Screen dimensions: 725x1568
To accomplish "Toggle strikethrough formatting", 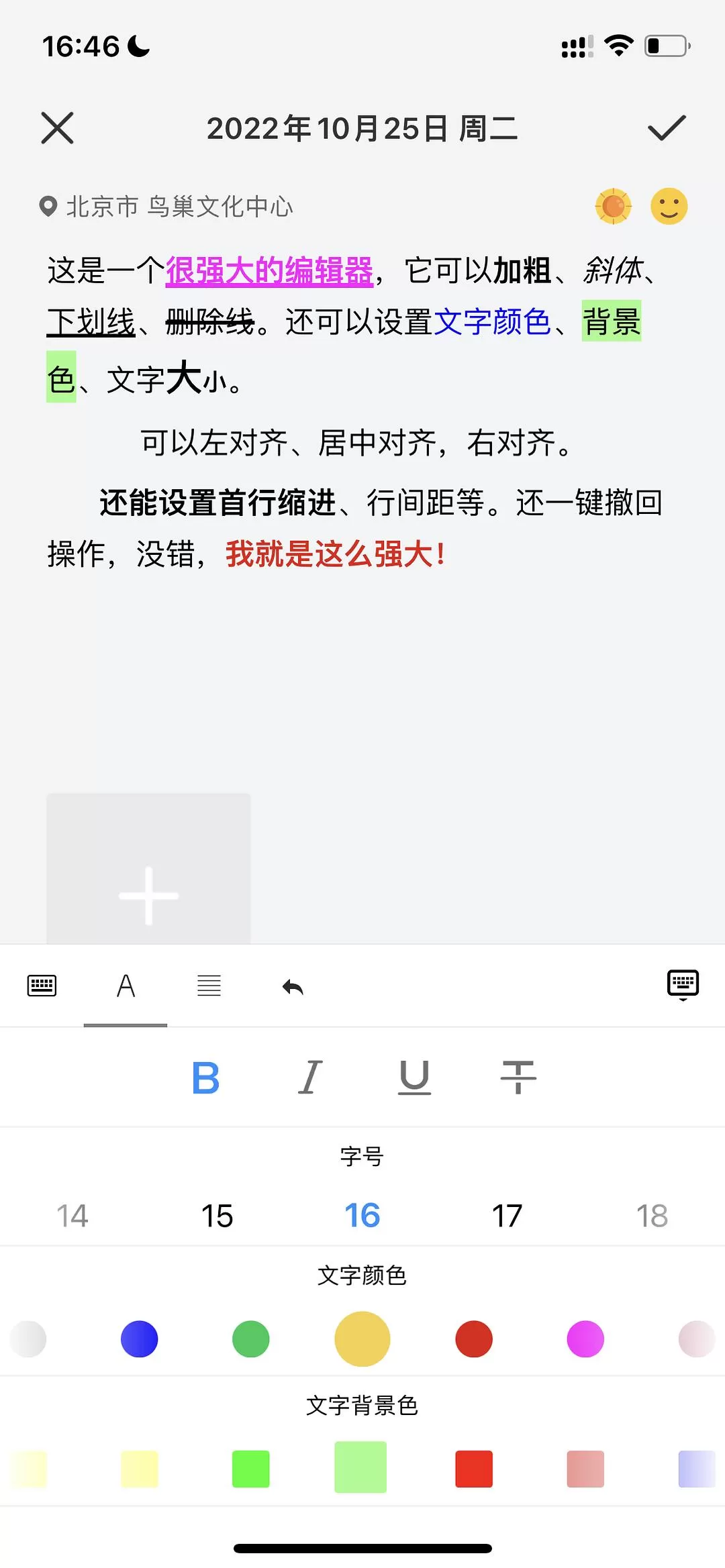I will pyautogui.click(x=518, y=1078).
